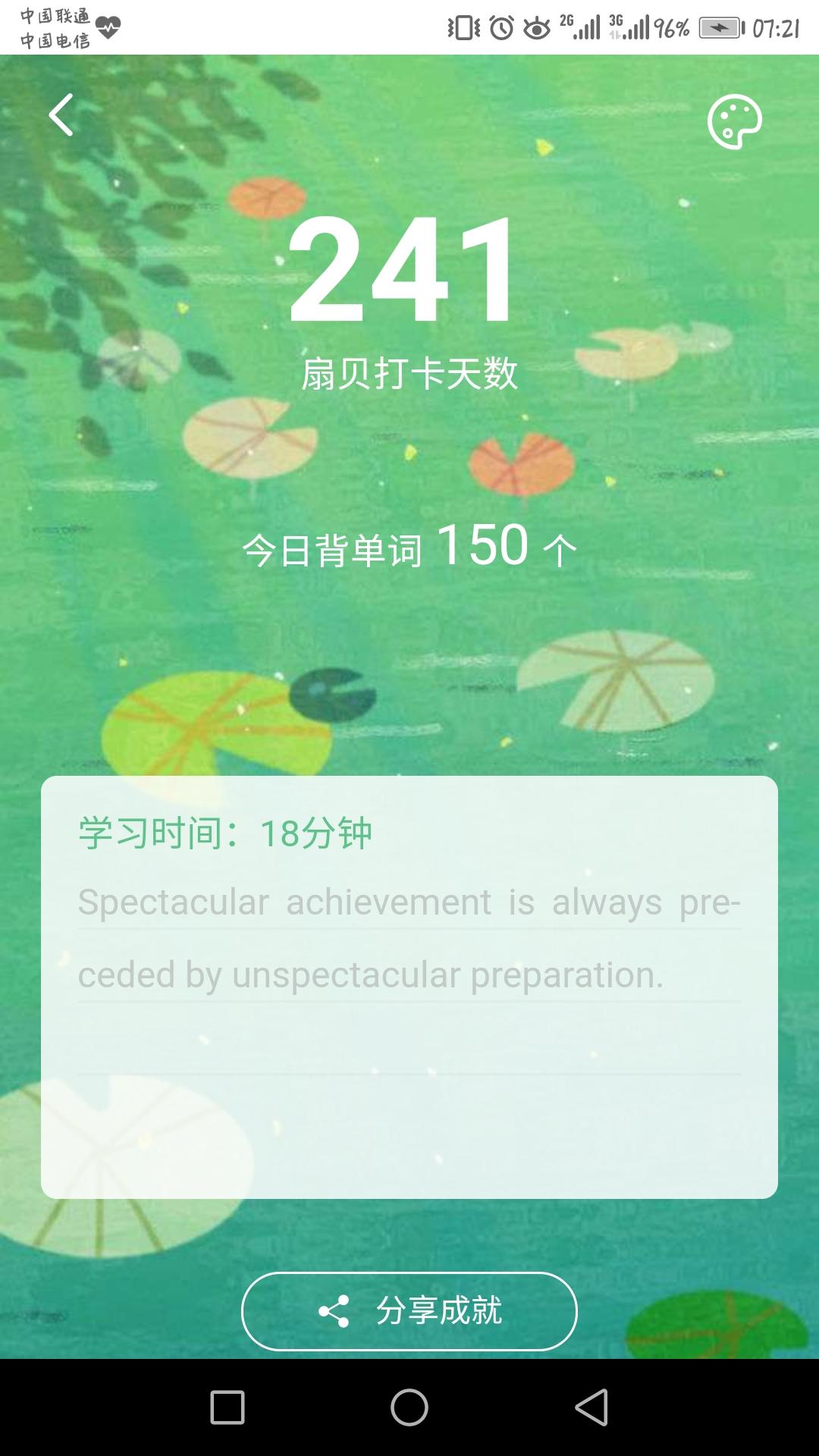Screen dimensions: 819x1456
Task: Go back using the top-left arrow
Action: click(61, 115)
